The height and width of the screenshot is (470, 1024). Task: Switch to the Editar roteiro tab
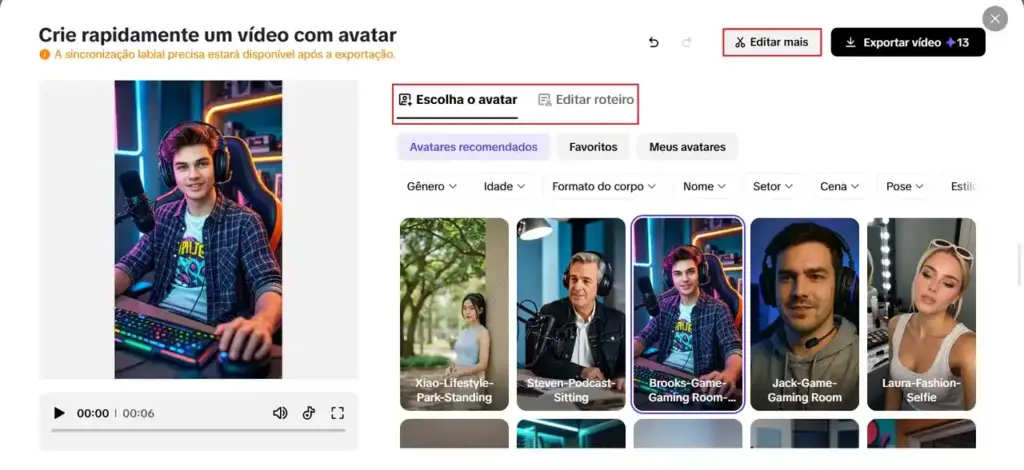click(x=586, y=100)
